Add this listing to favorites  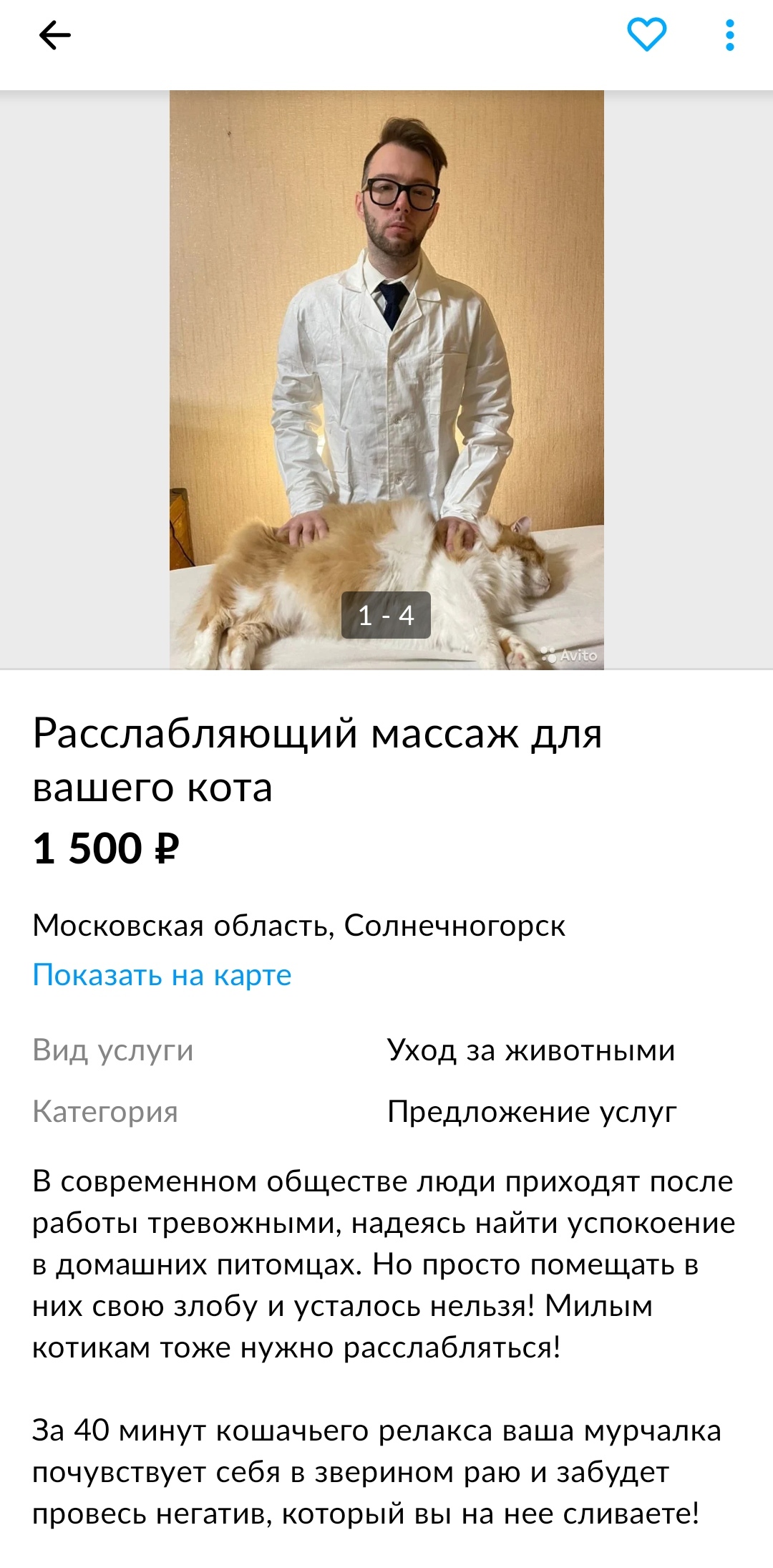pyautogui.click(x=646, y=35)
